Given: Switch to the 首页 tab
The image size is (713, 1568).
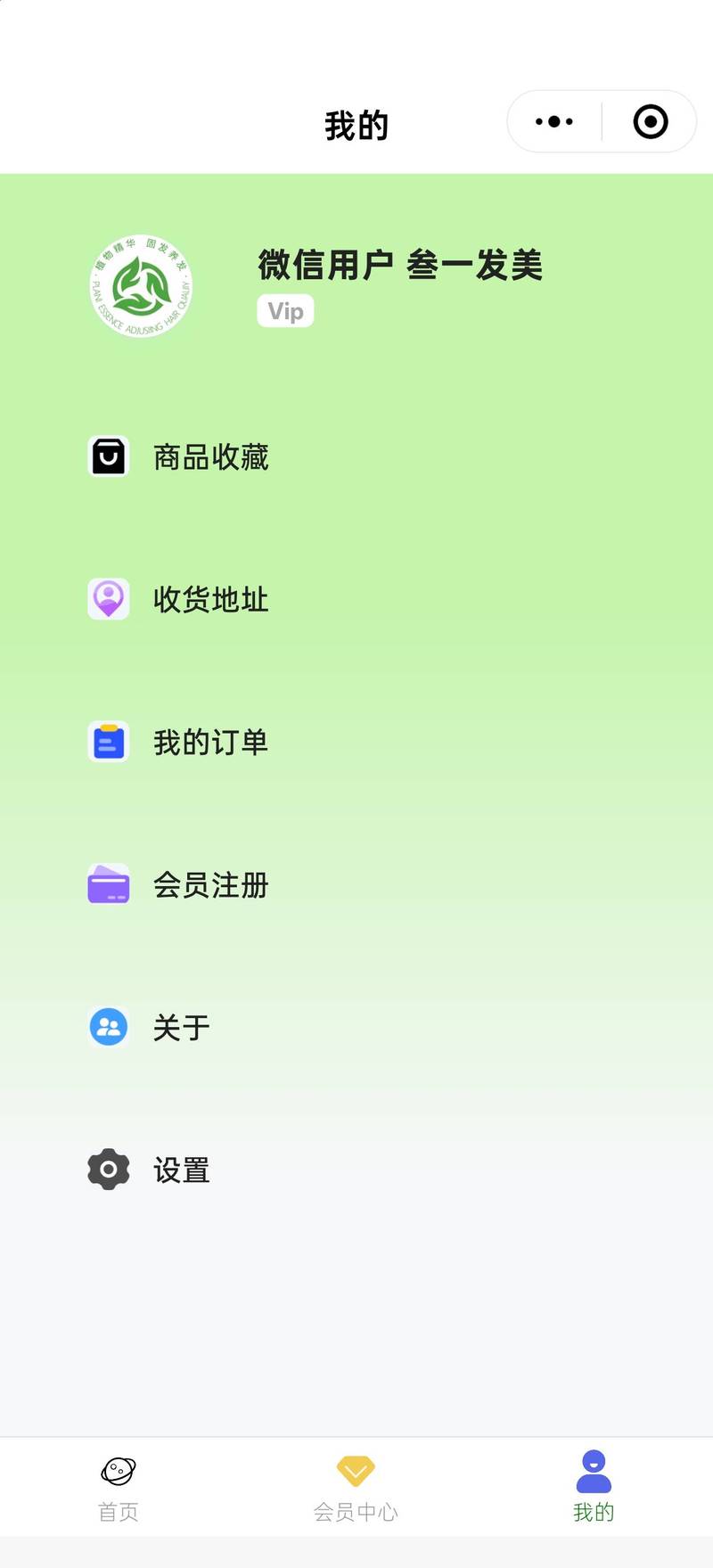Looking at the screenshot, I should point(119,1487).
